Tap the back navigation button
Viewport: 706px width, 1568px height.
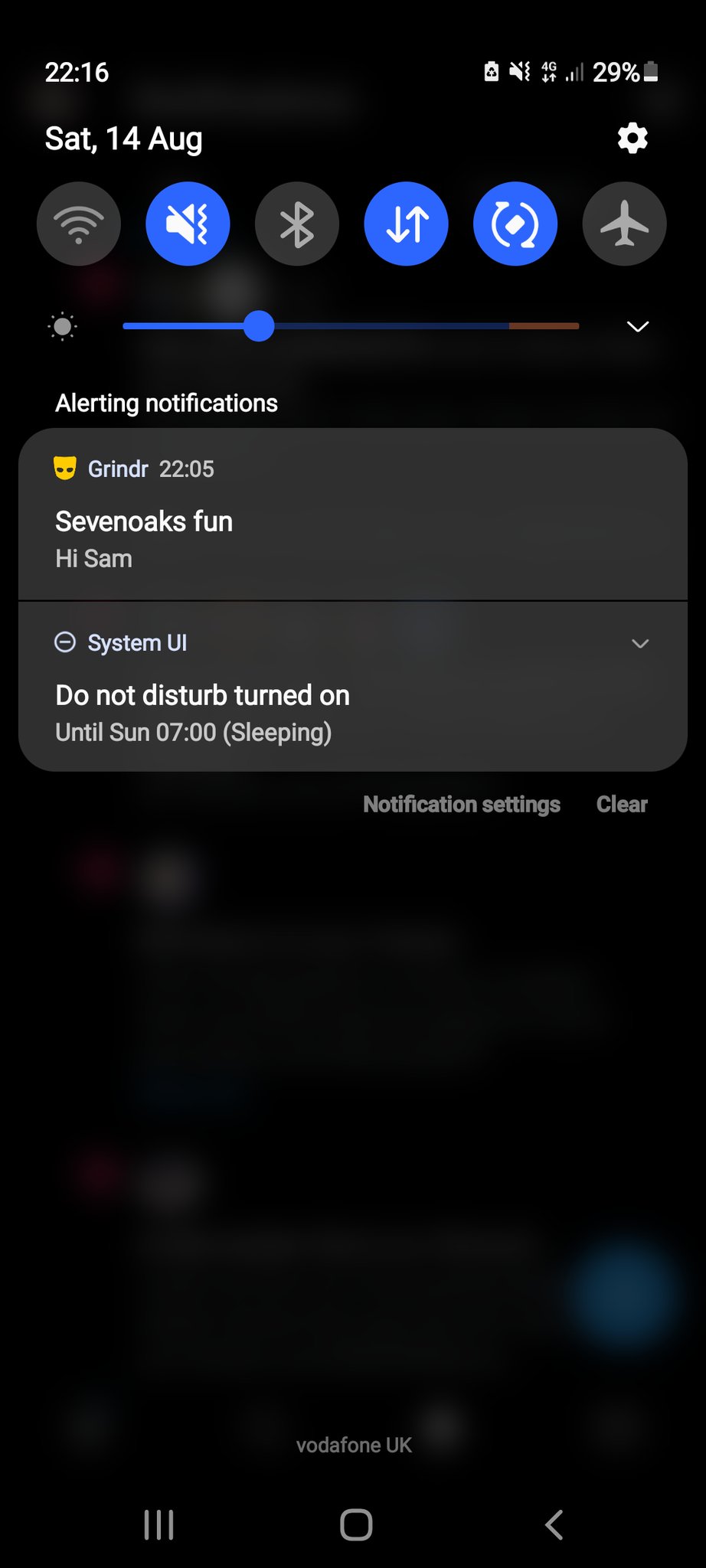pos(554,1524)
